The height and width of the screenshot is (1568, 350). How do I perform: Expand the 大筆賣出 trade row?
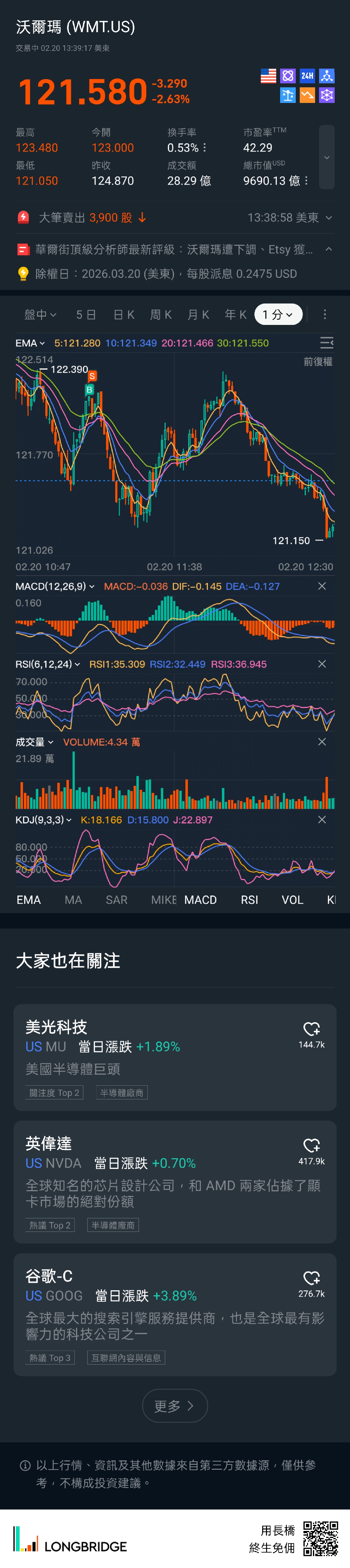[329, 218]
